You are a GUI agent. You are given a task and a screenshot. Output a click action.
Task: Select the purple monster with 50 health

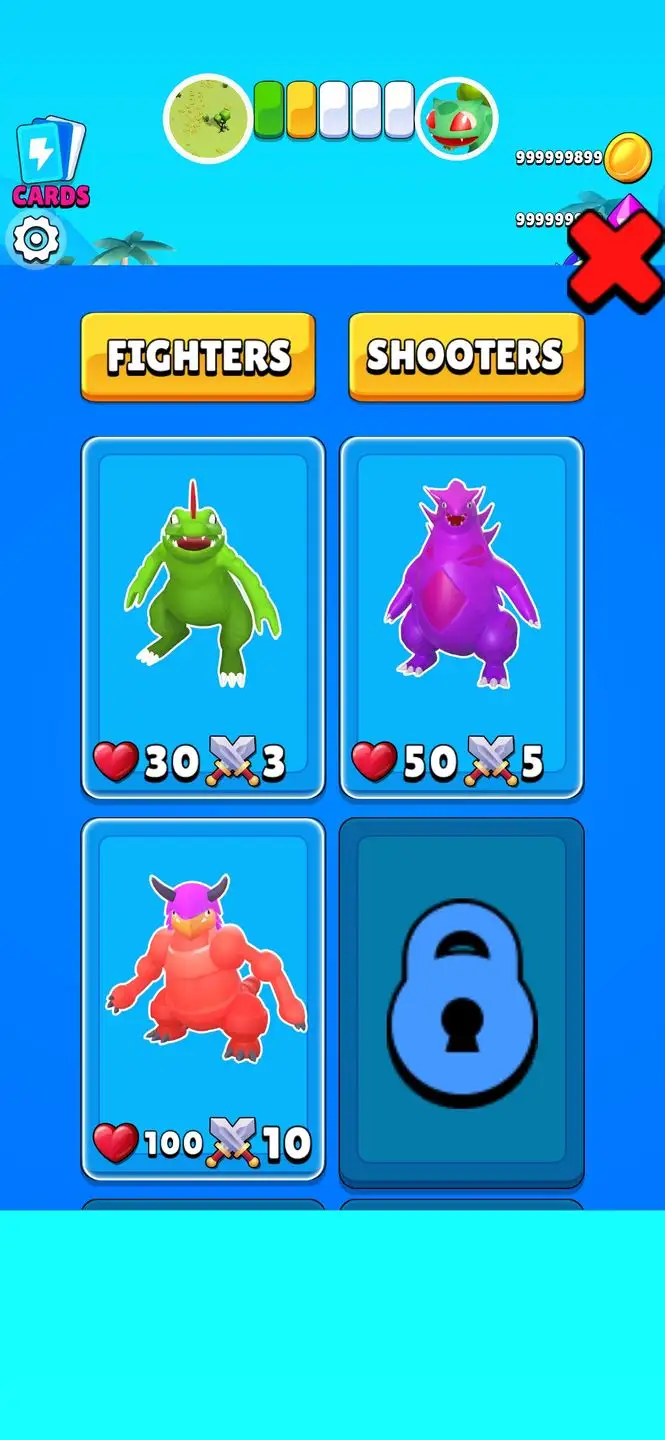(x=462, y=618)
